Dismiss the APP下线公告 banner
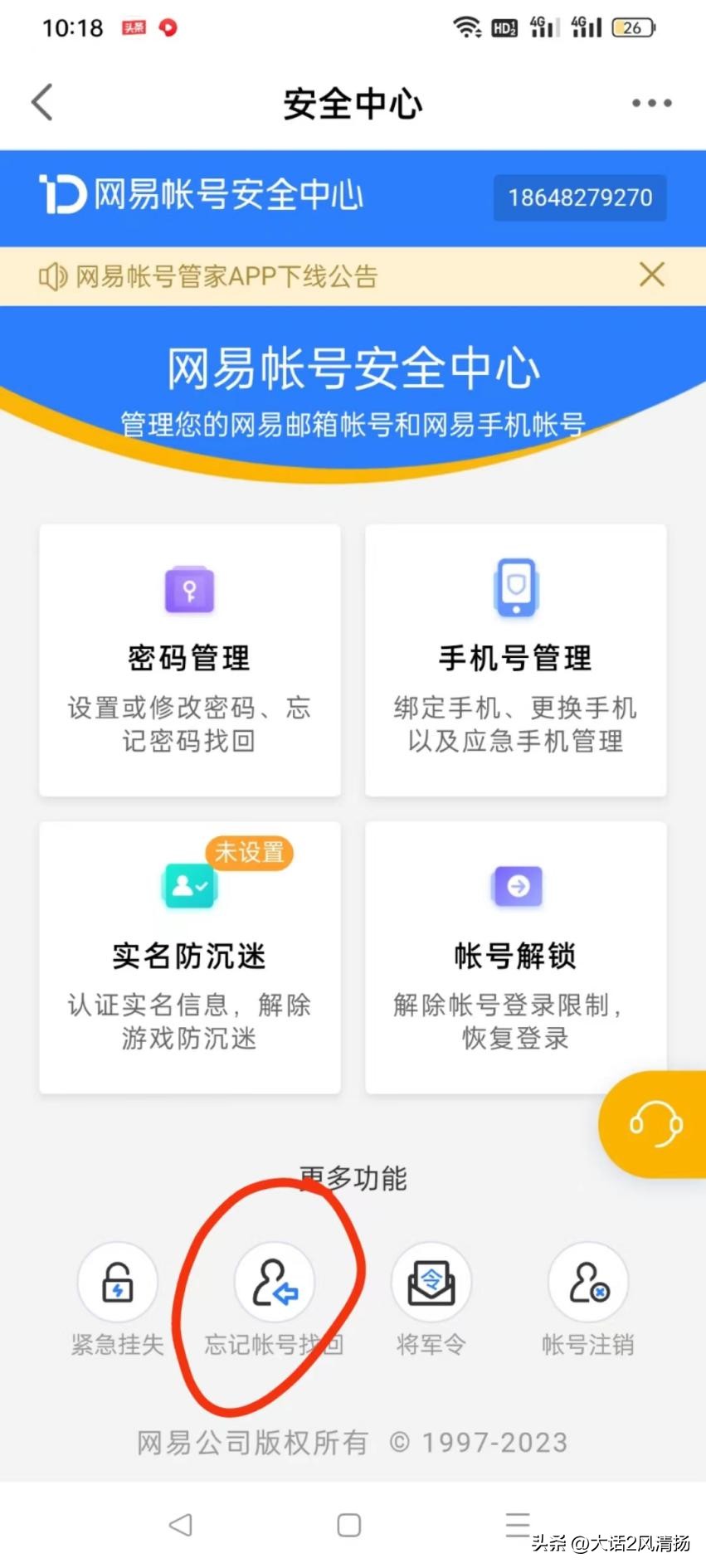 point(652,275)
